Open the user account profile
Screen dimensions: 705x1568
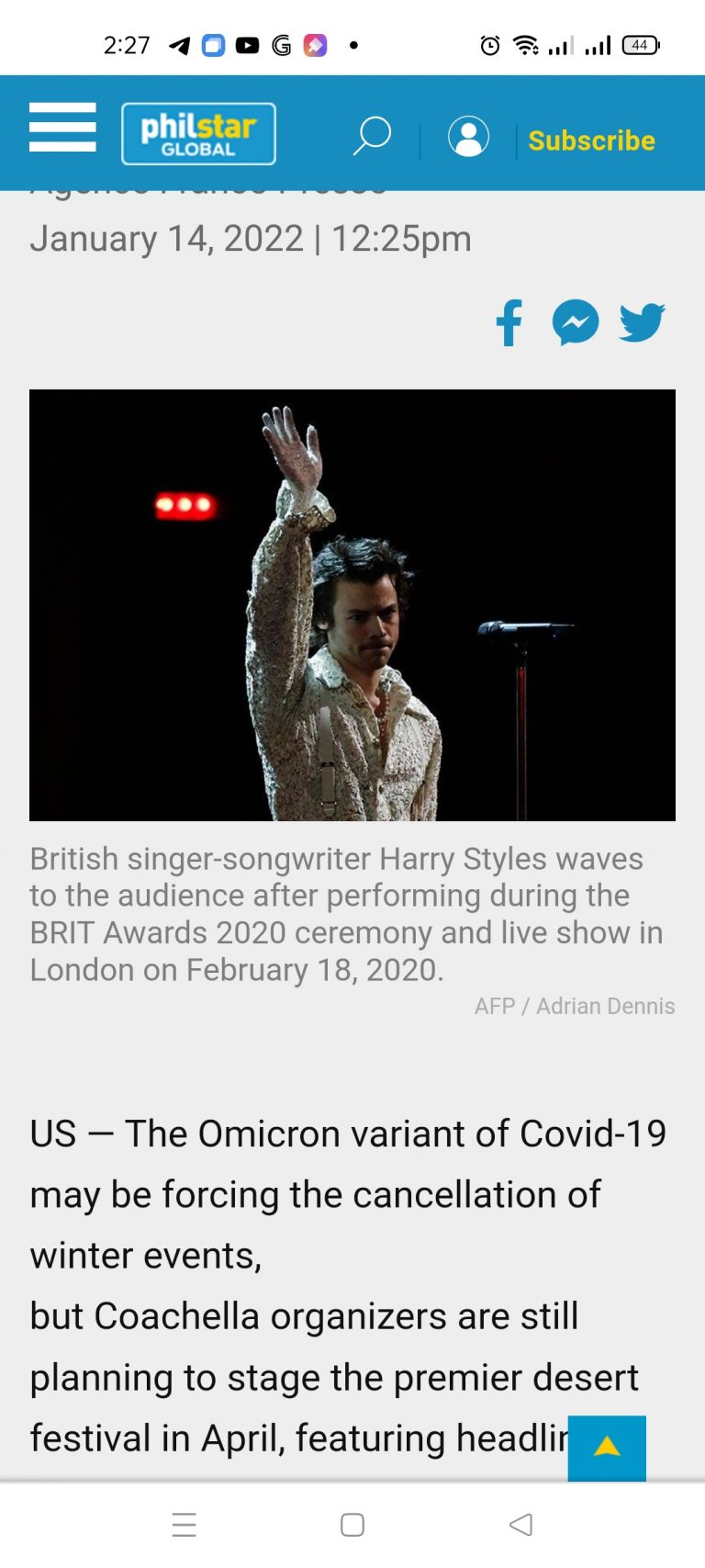coord(468,137)
